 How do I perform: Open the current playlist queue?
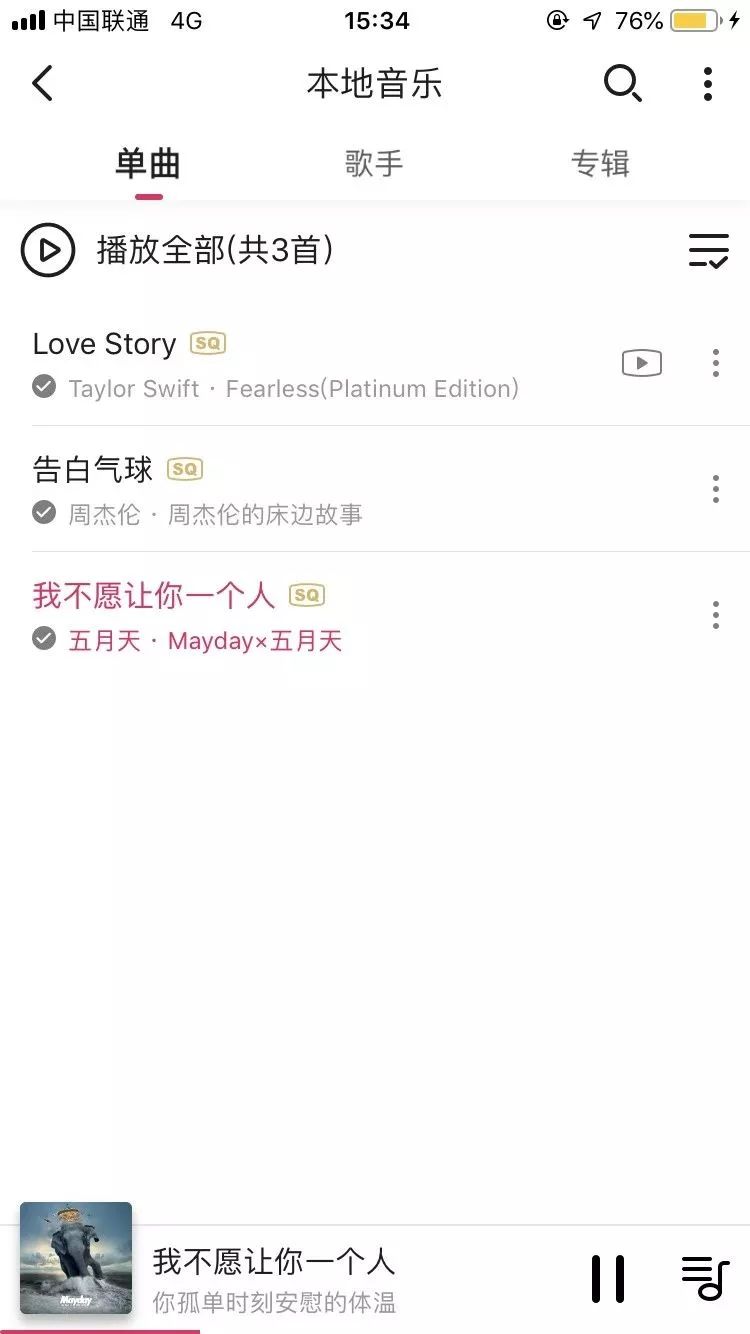pyautogui.click(x=705, y=1278)
